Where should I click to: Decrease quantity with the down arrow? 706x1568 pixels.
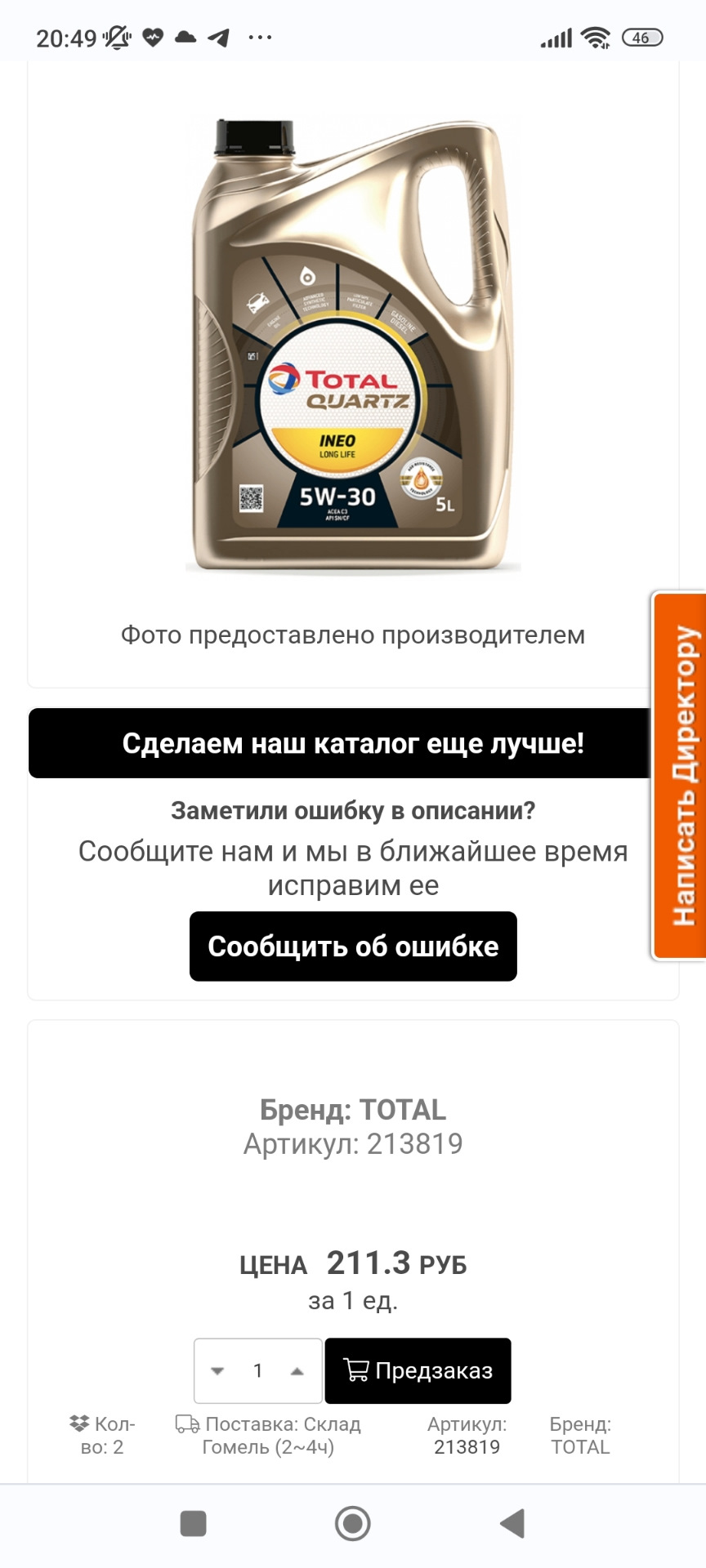click(217, 1371)
